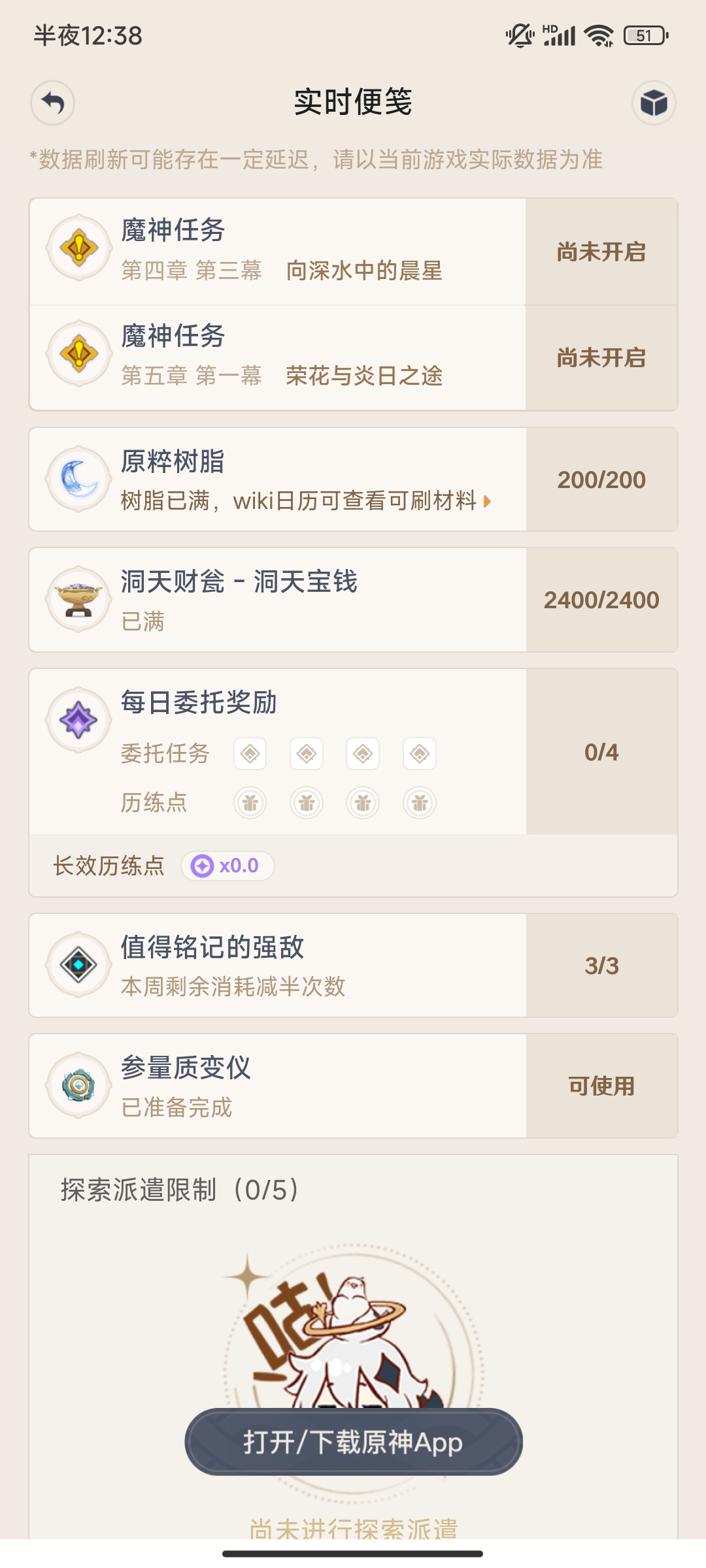
Task: Click the 长效历练点 x0.0 badge
Action: (227, 866)
